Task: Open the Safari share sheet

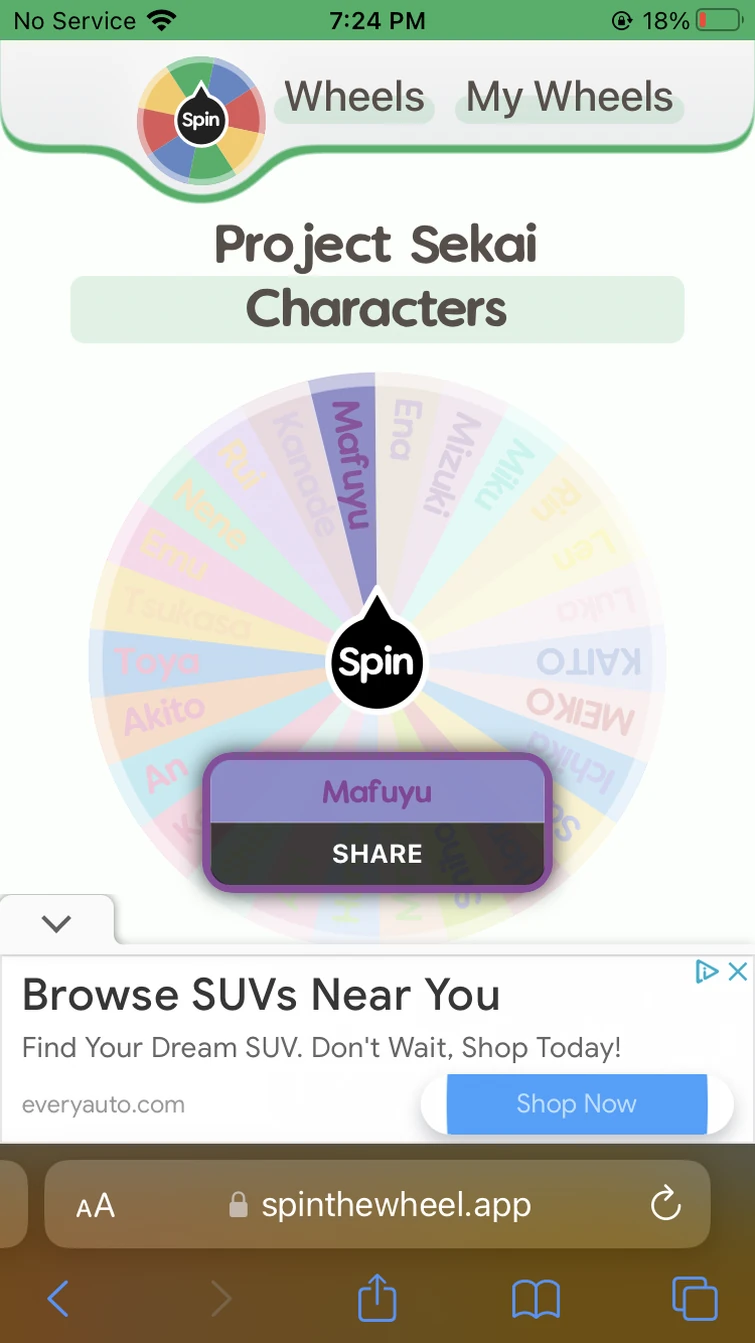Action: [377, 1299]
